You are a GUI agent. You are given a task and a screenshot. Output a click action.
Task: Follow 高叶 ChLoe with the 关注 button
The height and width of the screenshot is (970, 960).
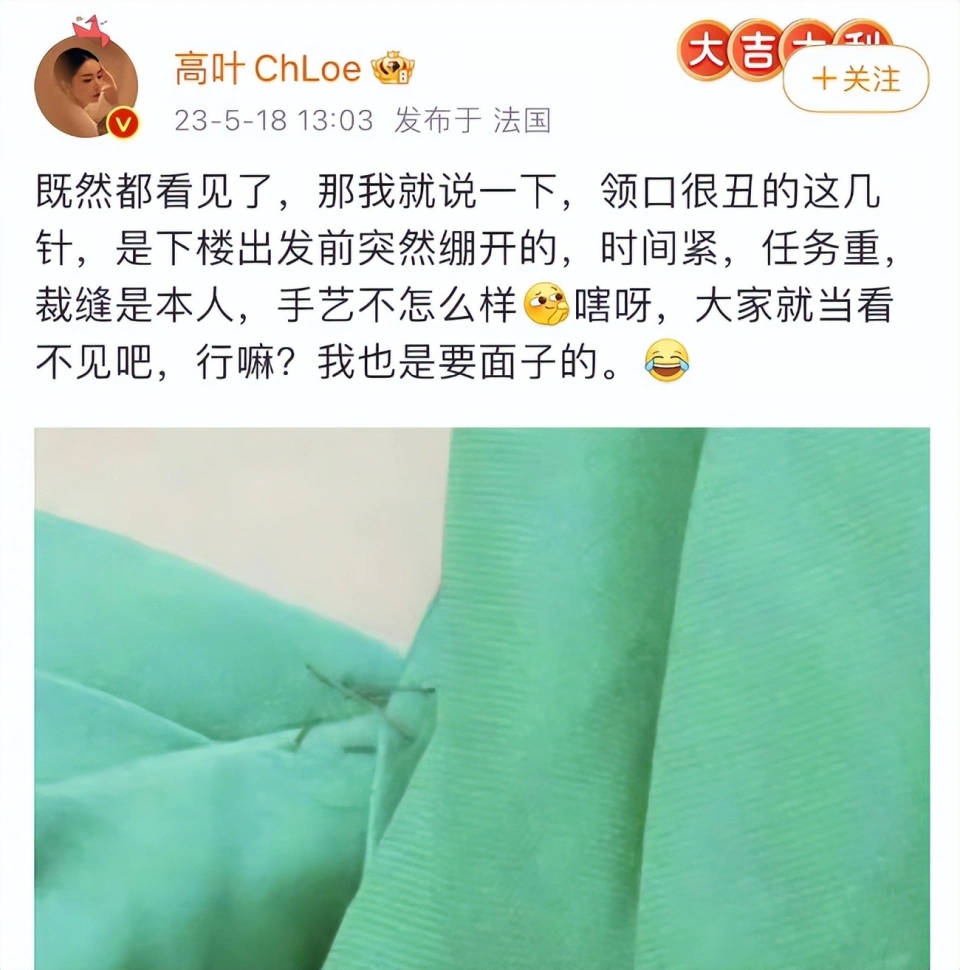[x=855, y=79]
